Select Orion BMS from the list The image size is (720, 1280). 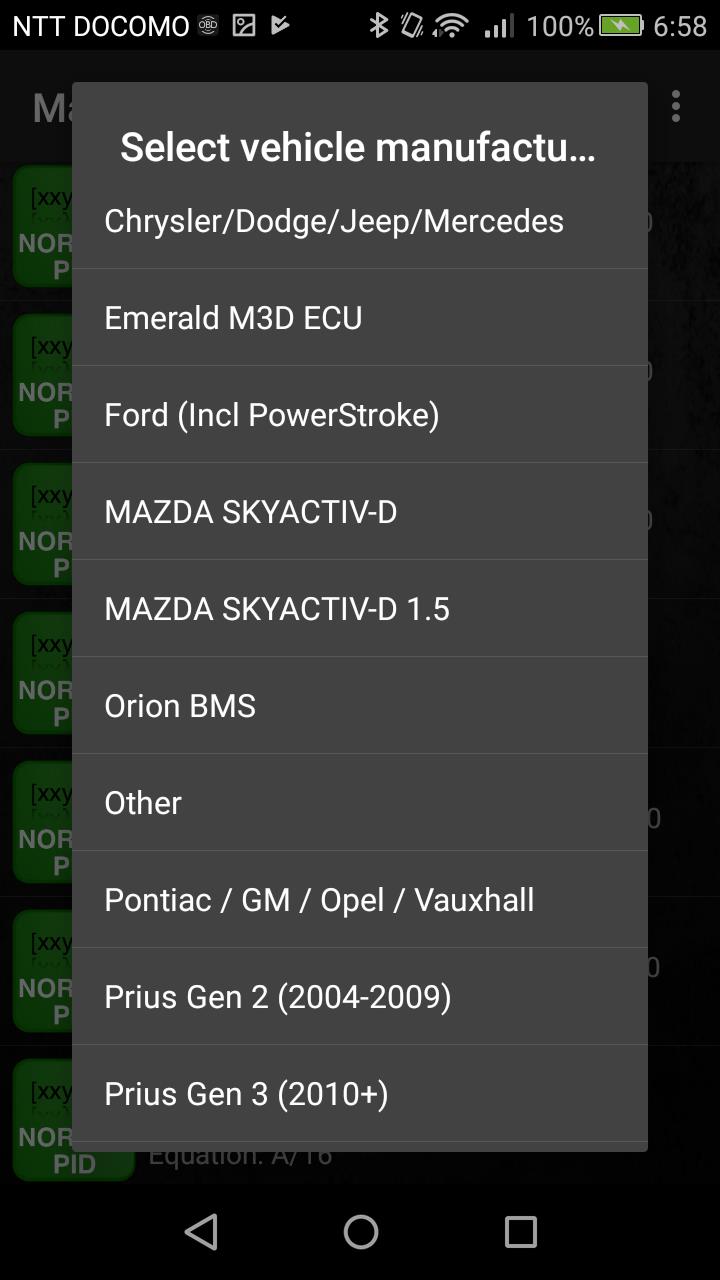tap(360, 705)
